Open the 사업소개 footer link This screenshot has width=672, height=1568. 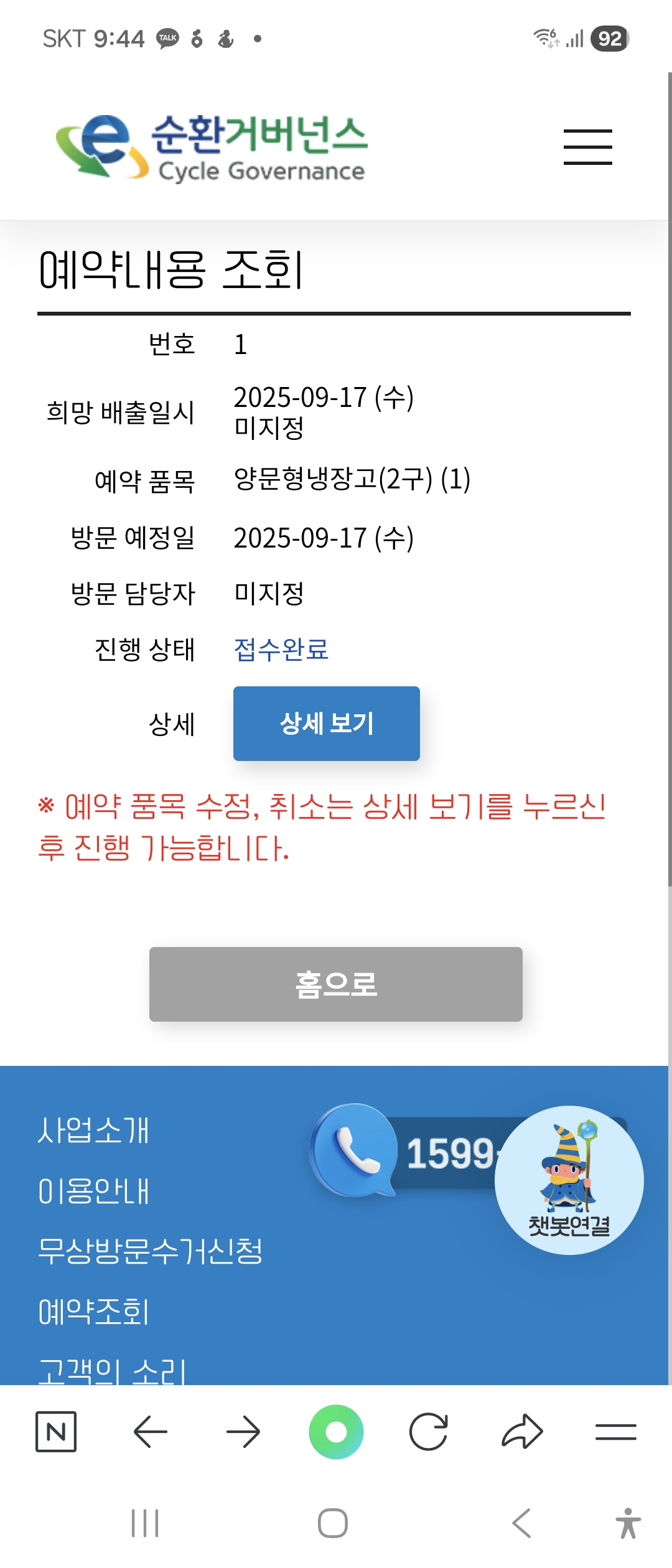click(94, 1130)
